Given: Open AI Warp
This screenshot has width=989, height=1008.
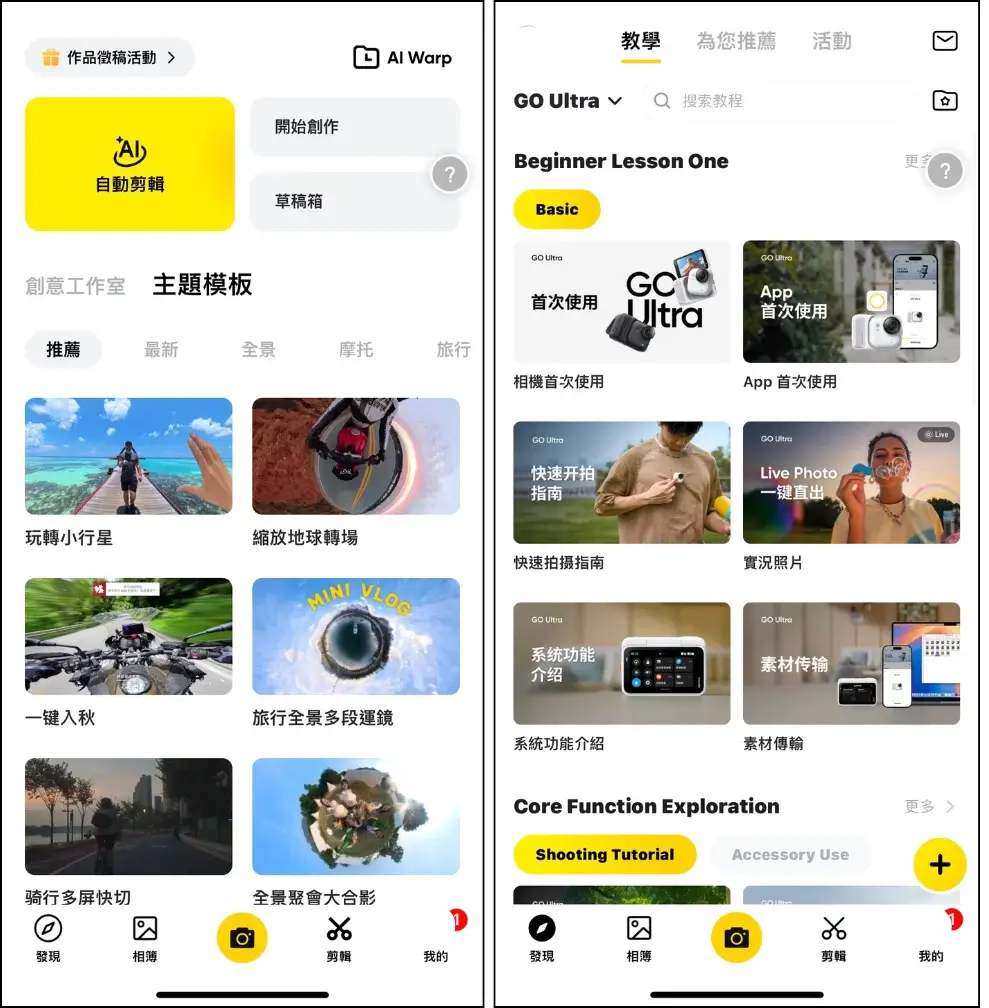Looking at the screenshot, I should coord(402,58).
